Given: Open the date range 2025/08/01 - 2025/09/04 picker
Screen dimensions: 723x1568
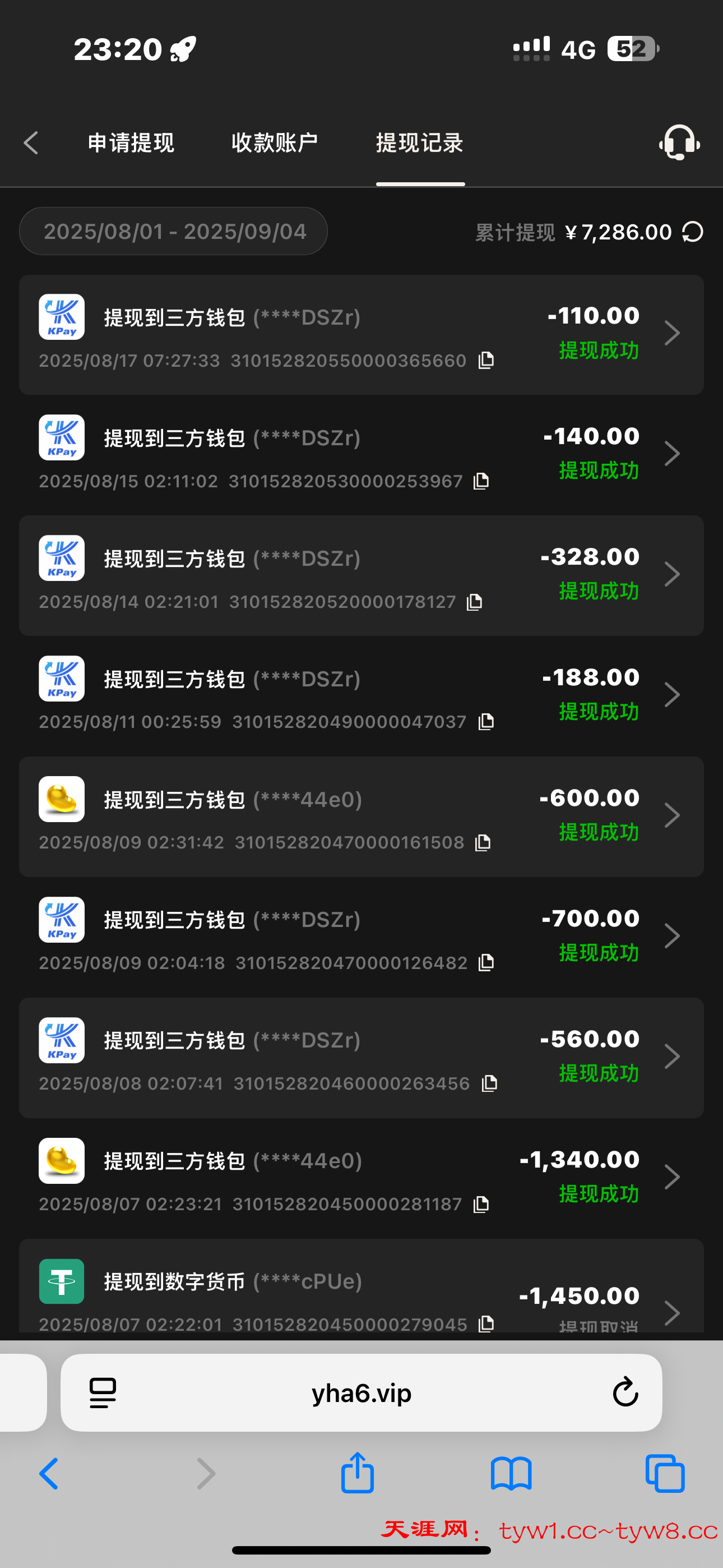Looking at the screenshot, I should [173, 231].
